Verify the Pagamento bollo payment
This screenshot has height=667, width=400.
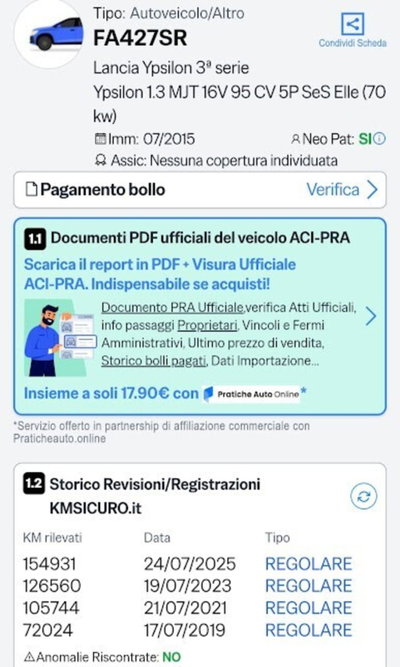click(200, 190)
